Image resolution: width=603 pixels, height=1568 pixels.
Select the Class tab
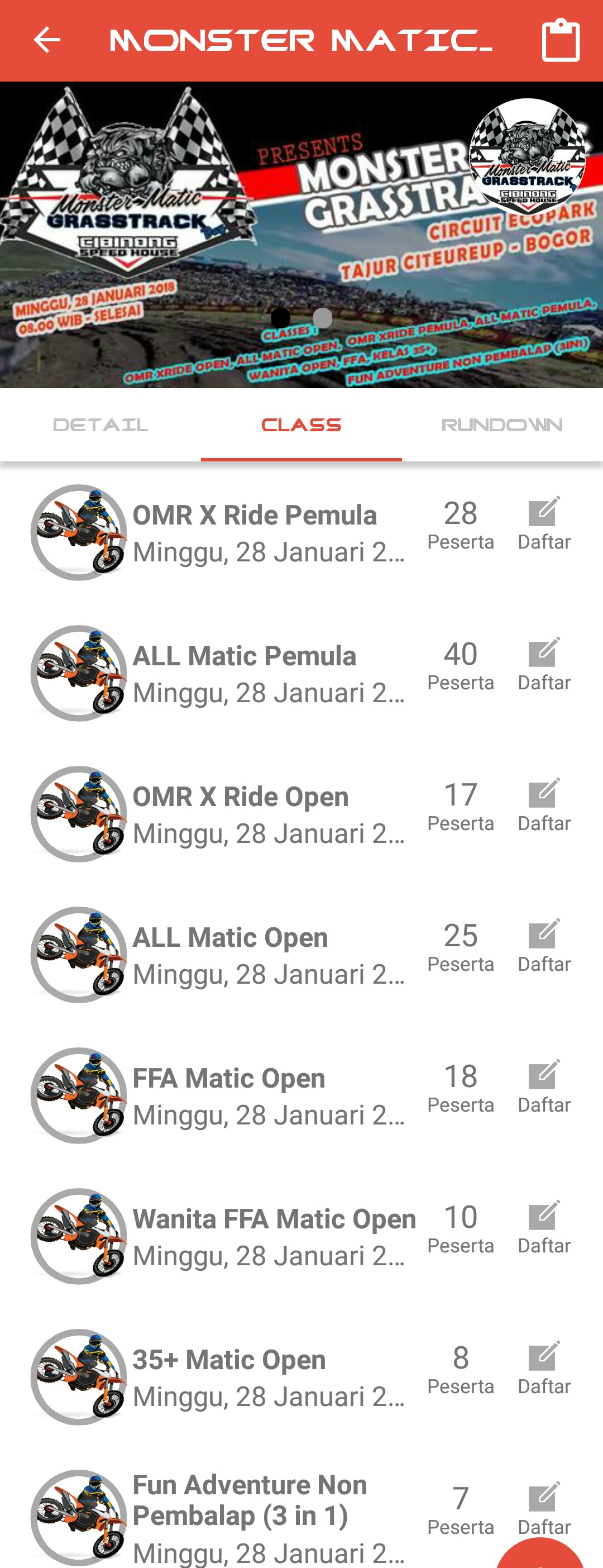point(301,425)
